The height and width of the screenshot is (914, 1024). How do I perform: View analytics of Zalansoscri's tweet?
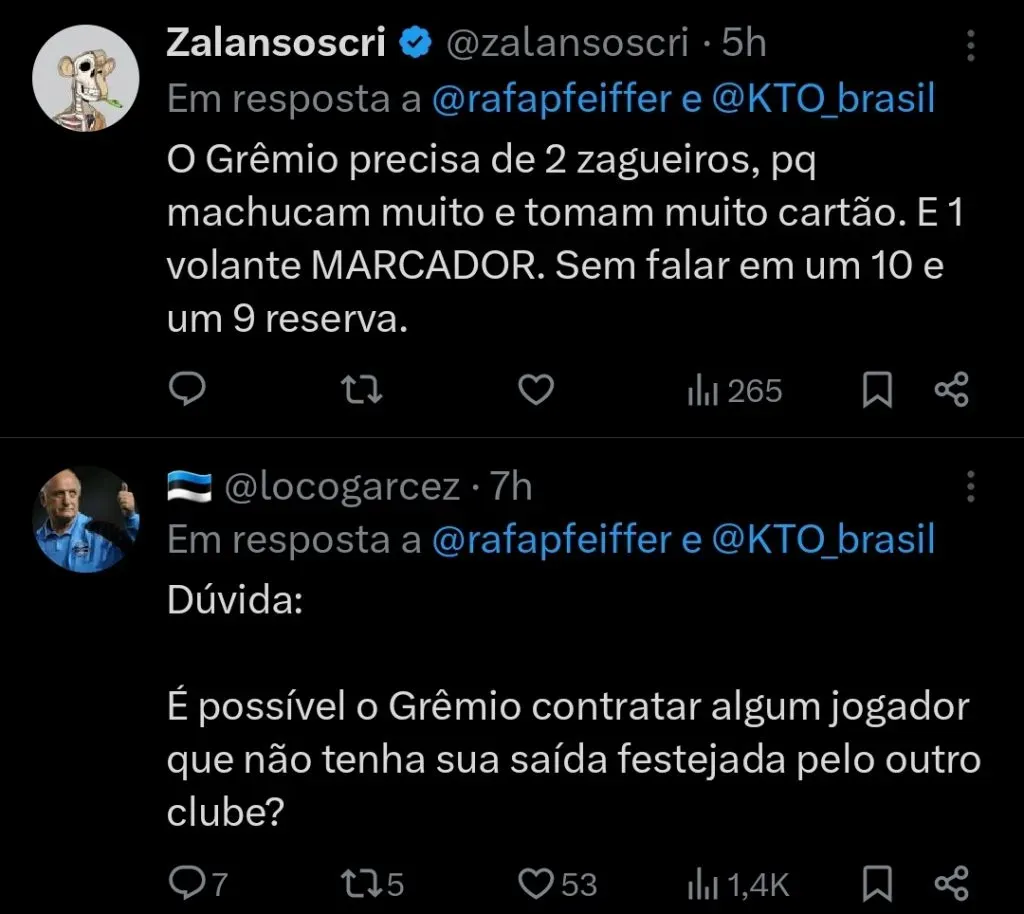[x=734, y=391]
